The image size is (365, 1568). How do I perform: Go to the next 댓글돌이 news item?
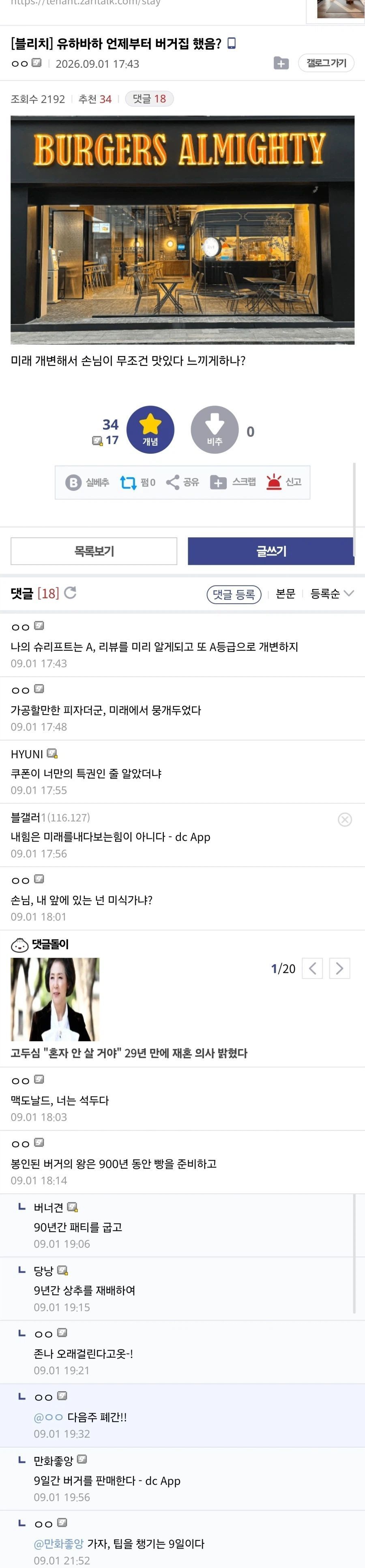point(339,968)
